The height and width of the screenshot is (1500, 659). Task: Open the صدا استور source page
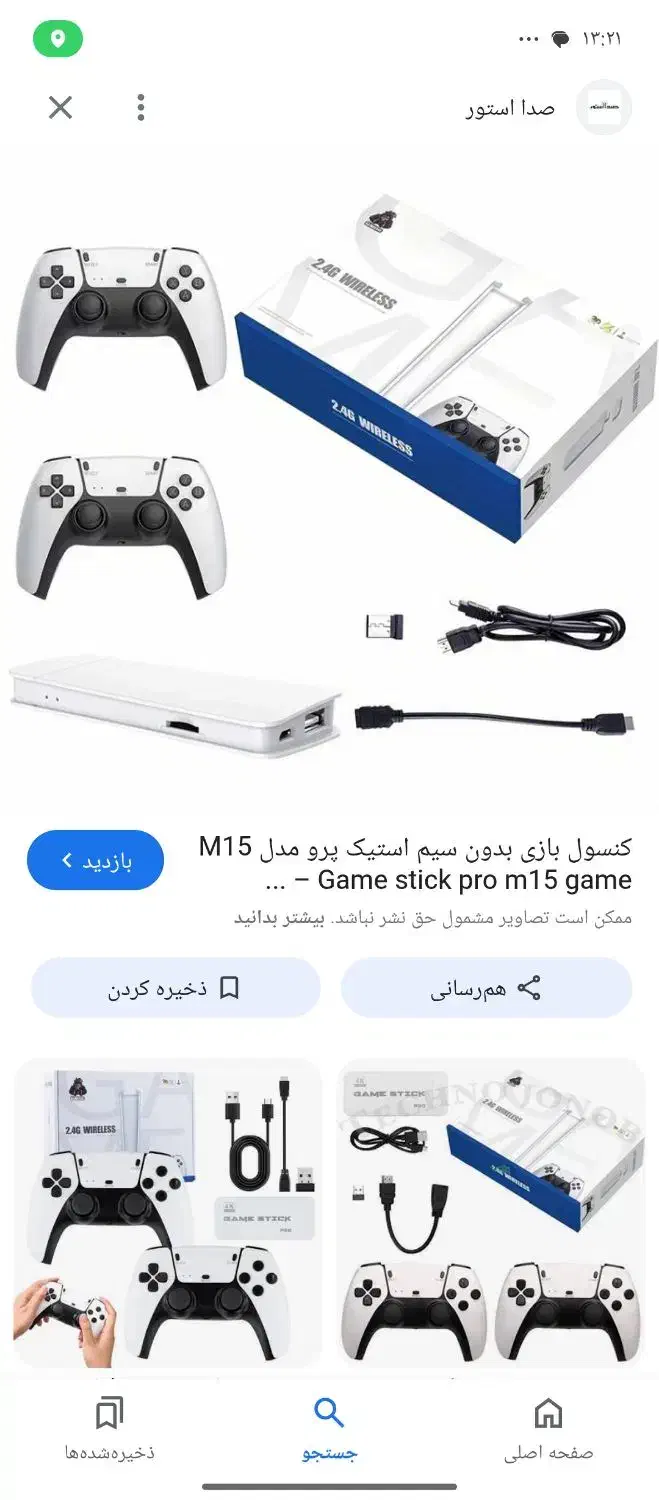click(x=510, y=108)
